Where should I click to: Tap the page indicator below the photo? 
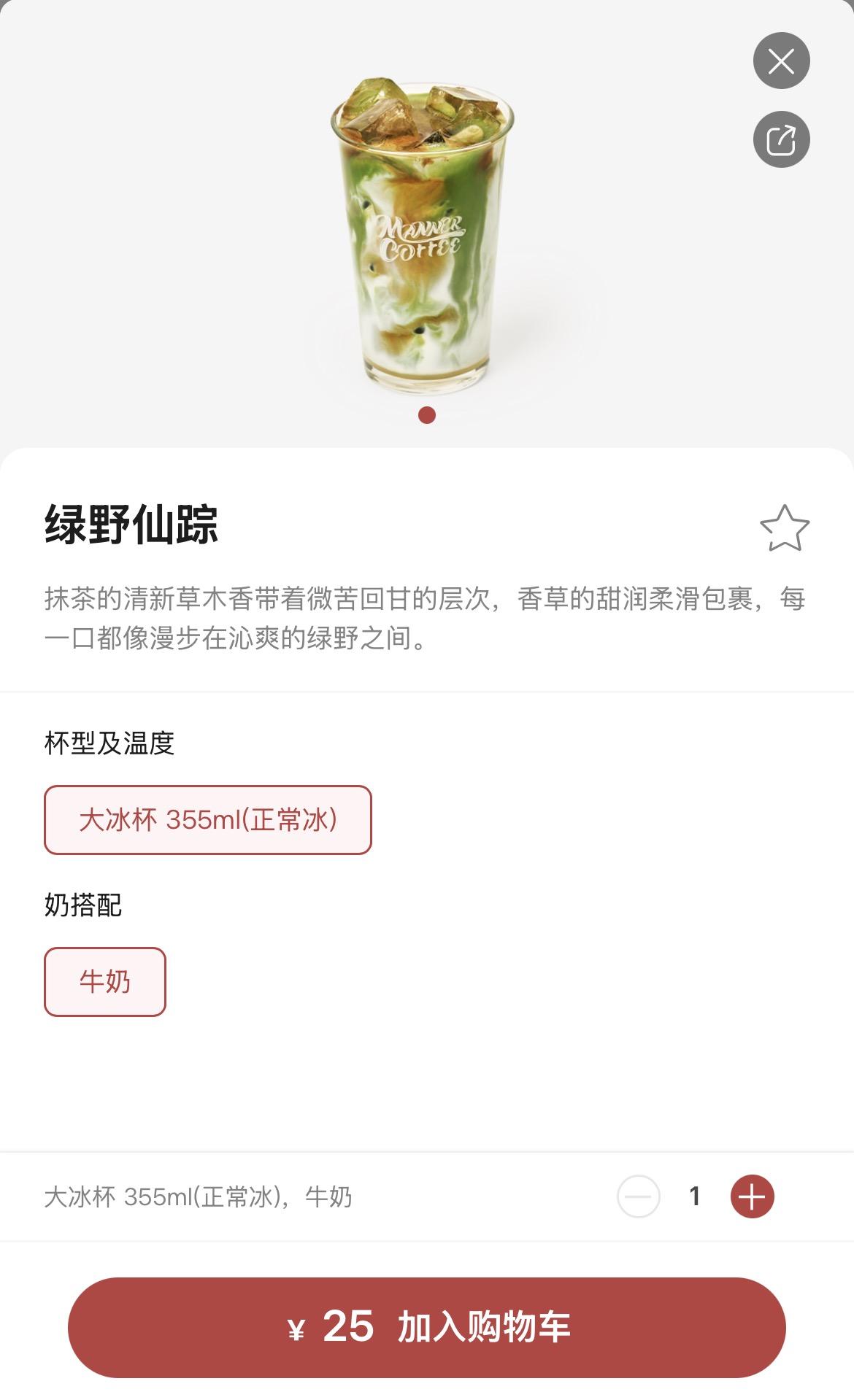[x=427, y=415]
